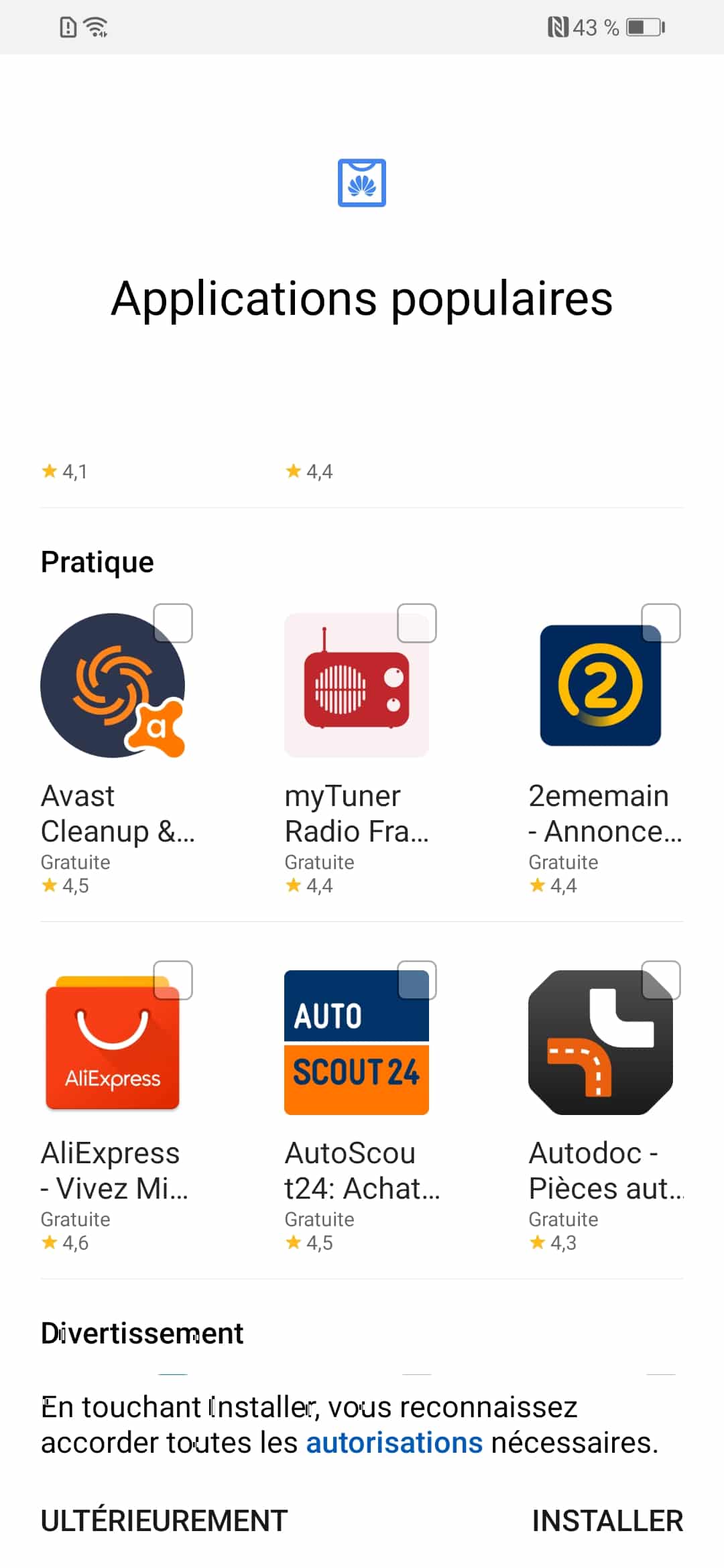This screenshot has width=724, height=1568.
Task: Check the Autodoc app checkbox
Action: click(x=661, y=980)
